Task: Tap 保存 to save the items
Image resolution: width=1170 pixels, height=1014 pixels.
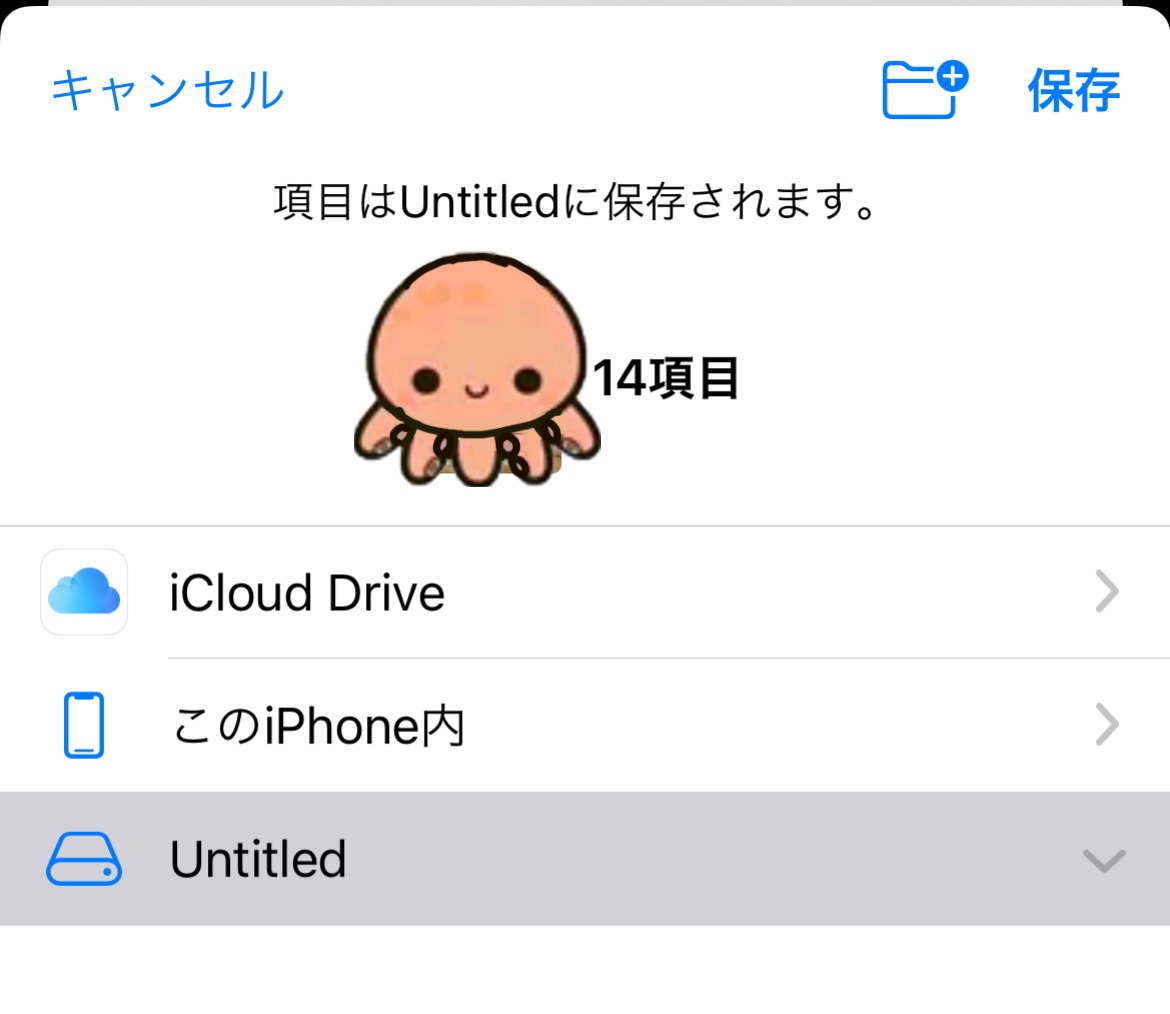Action: [x=1073, y=91]
